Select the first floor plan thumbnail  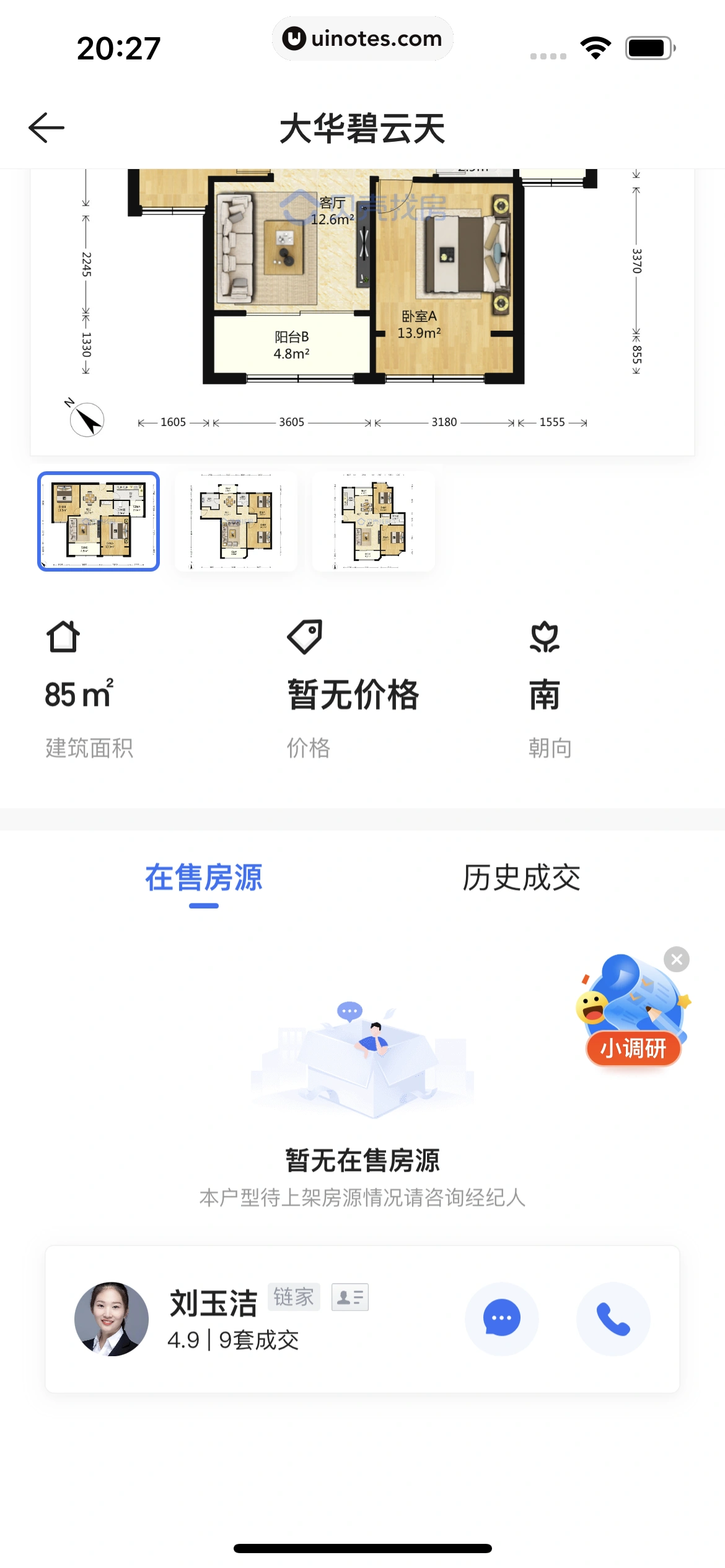tap(99, 521)
